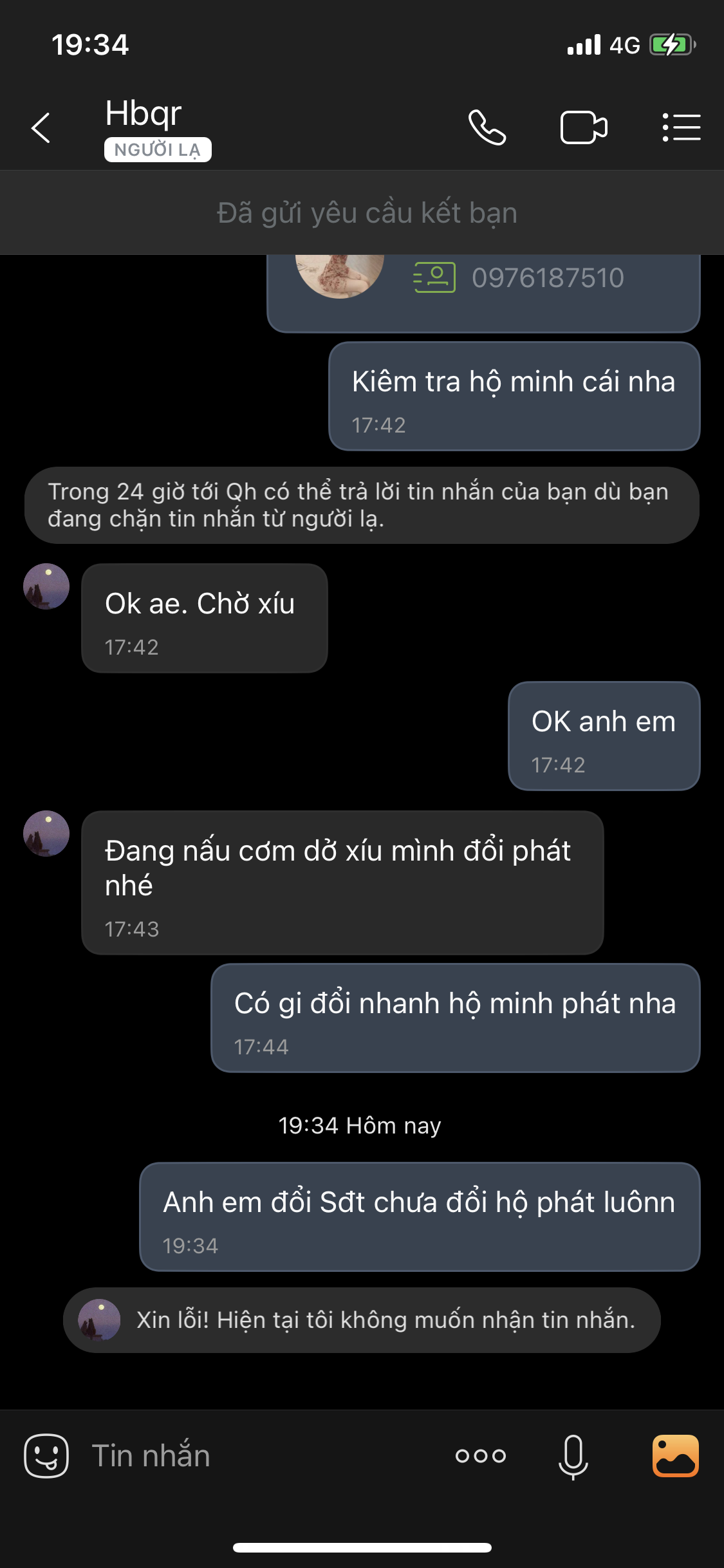Viewport: 724px width, 1568px height.
Task: Open the photo gallery picker
Action: [x=675, y=1456]
